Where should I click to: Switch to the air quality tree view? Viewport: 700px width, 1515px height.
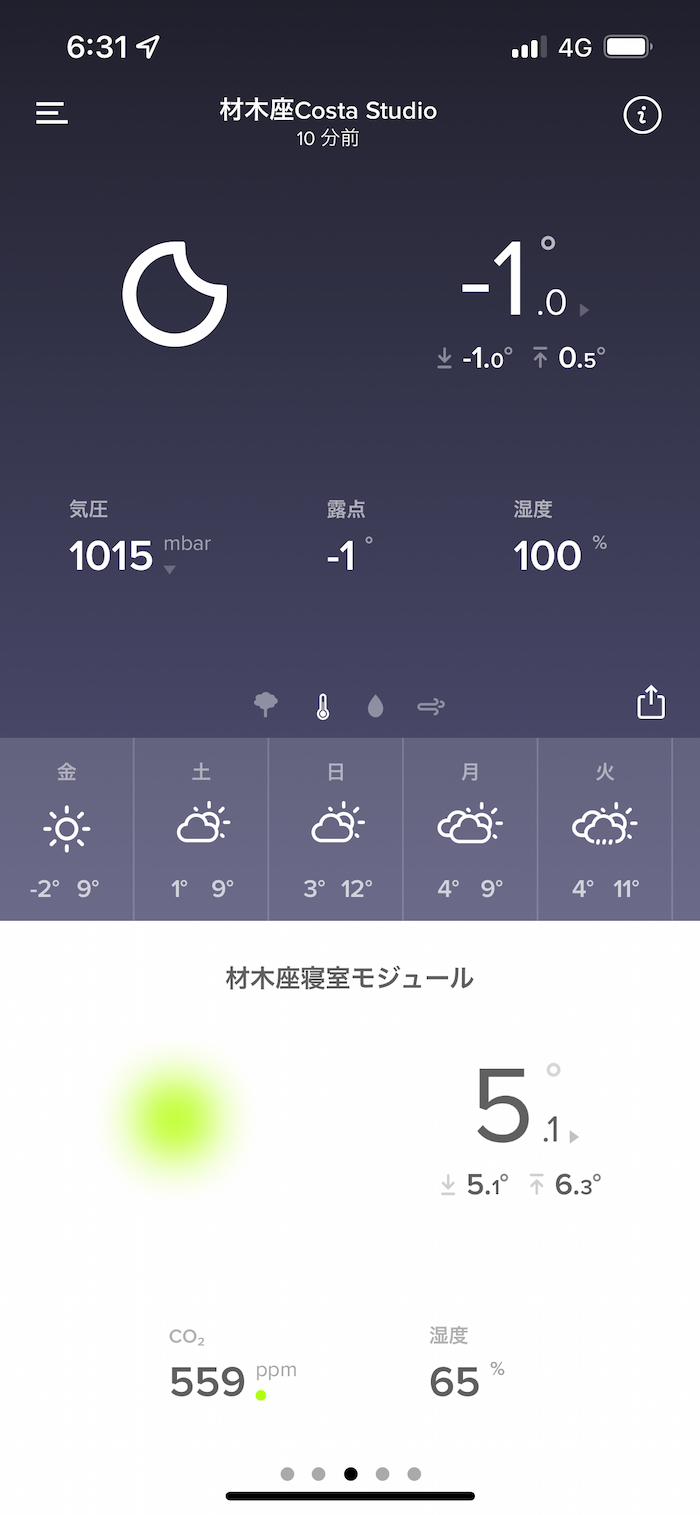pos(266,706)
